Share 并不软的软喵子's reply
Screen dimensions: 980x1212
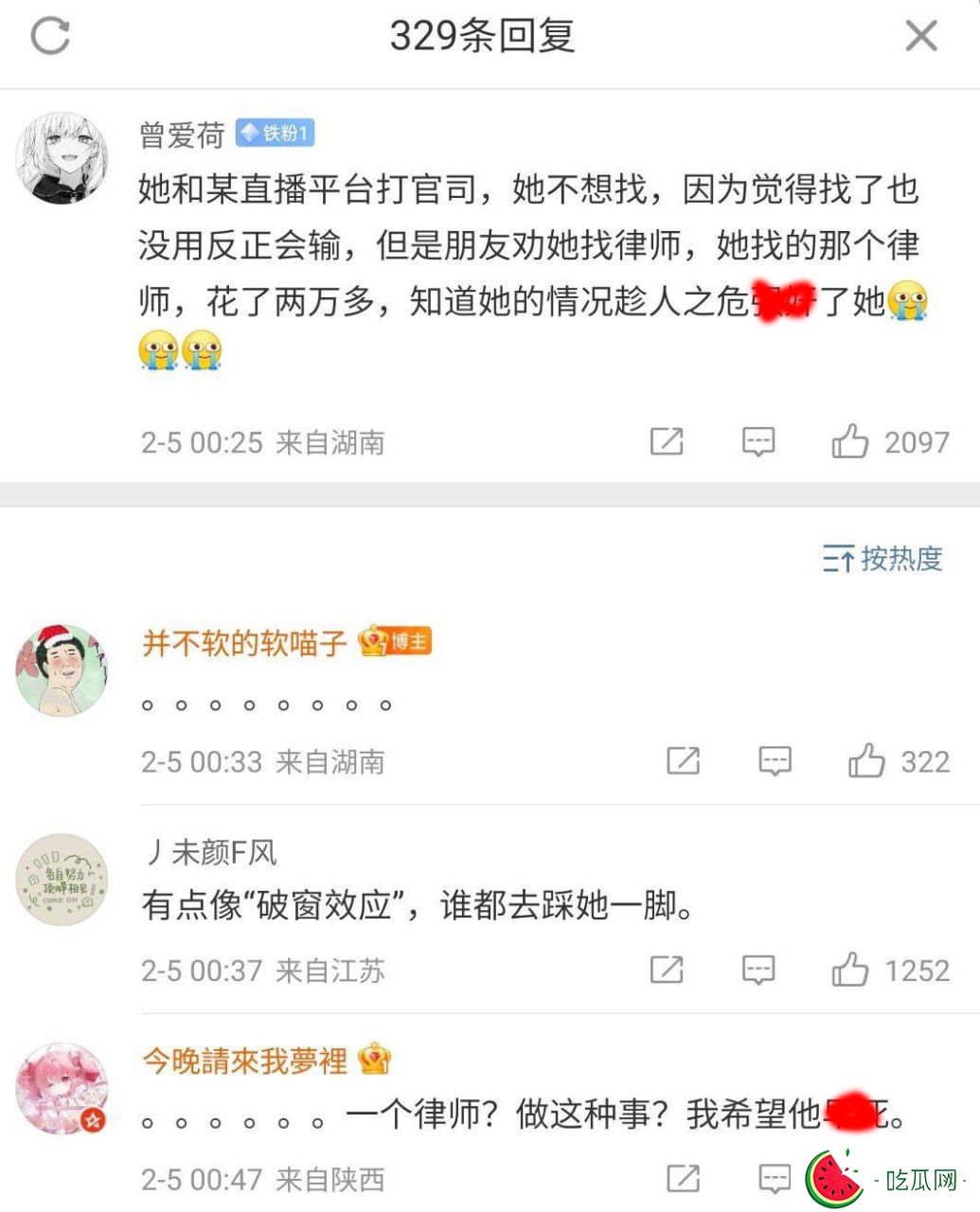click(x=683, y=761)
